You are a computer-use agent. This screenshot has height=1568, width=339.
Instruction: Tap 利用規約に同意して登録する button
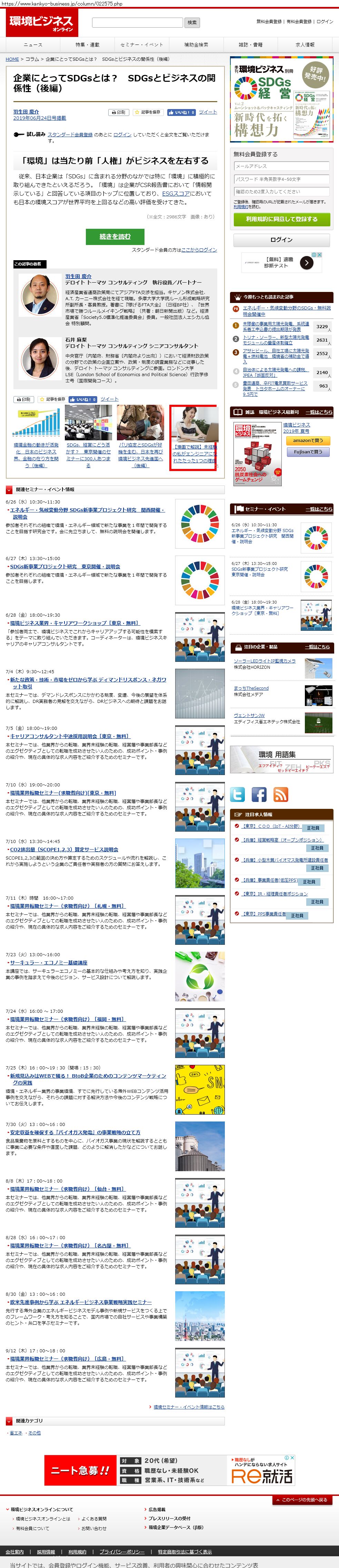pyautogui.click(x=281, y=219)
